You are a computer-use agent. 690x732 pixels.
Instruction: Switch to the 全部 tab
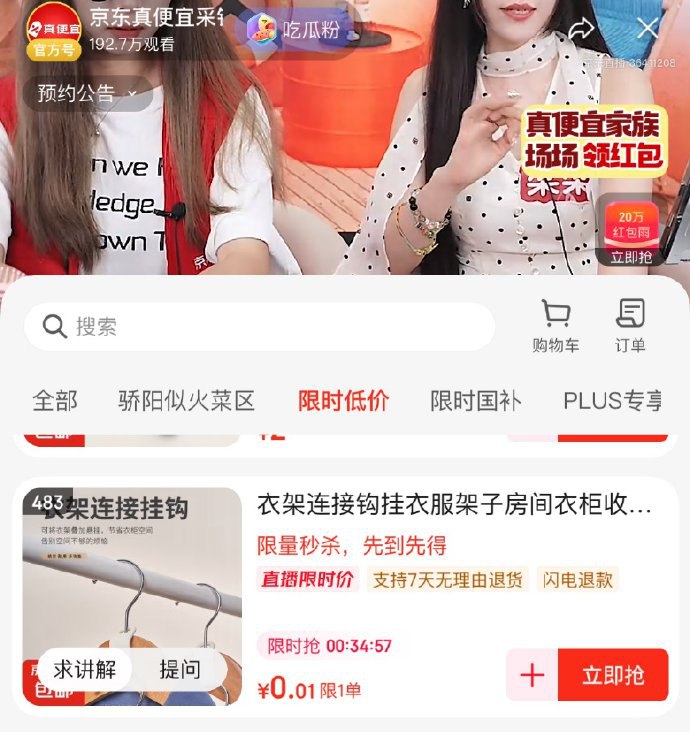tap(55, 401)
